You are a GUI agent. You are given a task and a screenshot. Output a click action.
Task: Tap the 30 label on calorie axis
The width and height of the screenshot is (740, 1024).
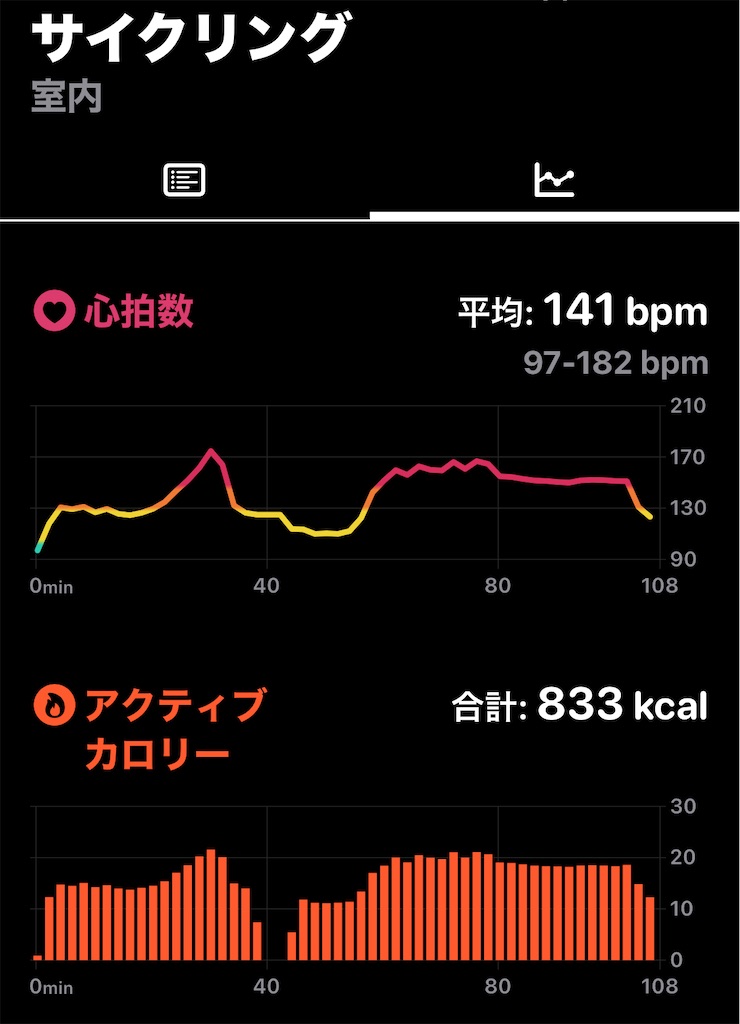684,805
